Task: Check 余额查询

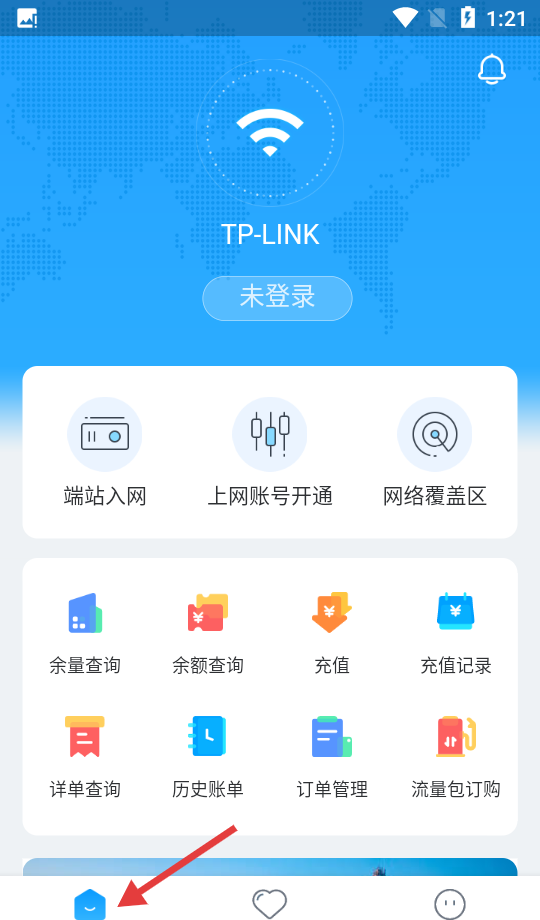Action: (x=208, y=634)
